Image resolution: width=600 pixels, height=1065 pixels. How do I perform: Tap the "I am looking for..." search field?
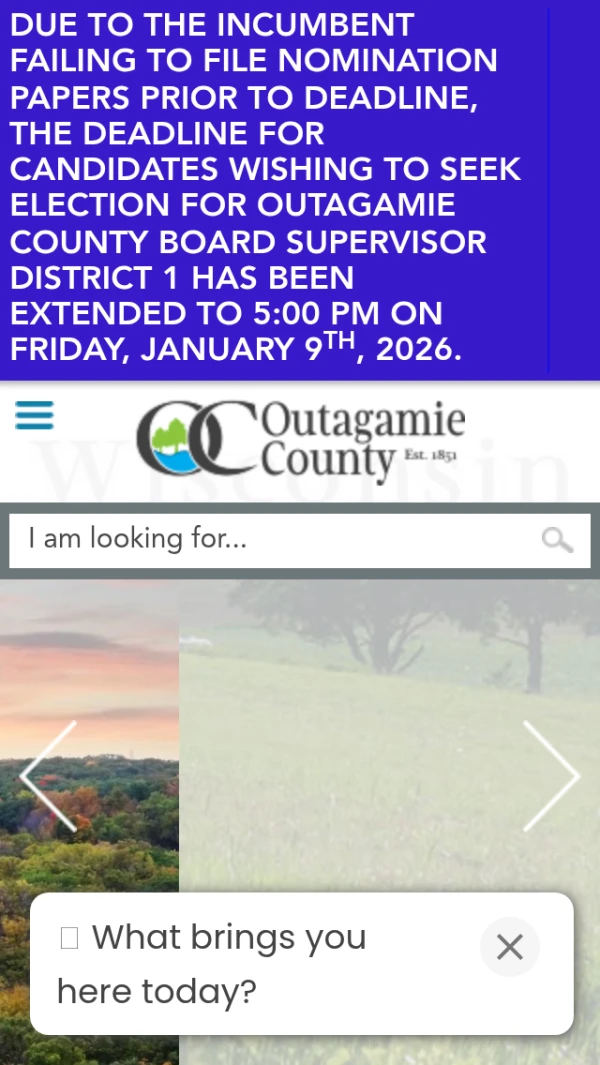point(270,540)
